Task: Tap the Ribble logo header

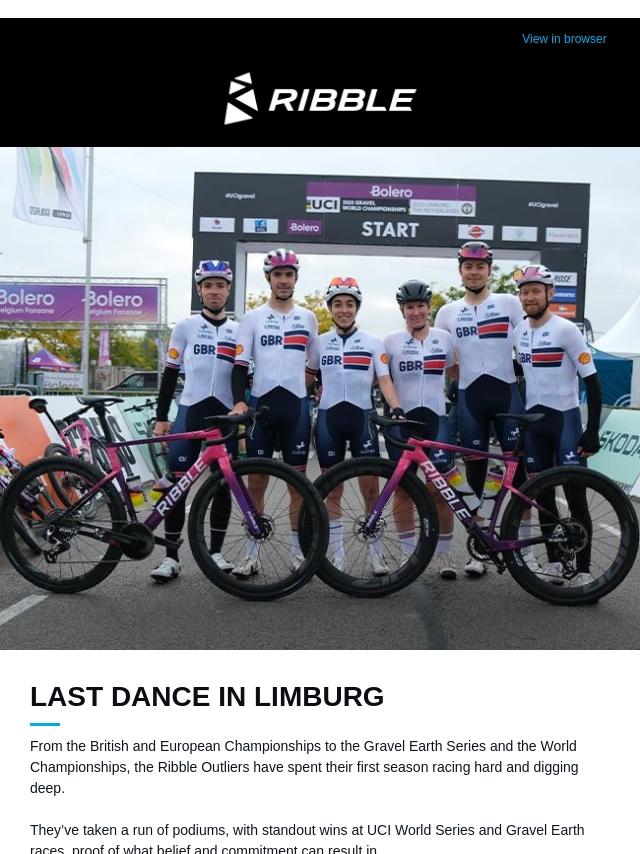Action: tap(320, 99)
